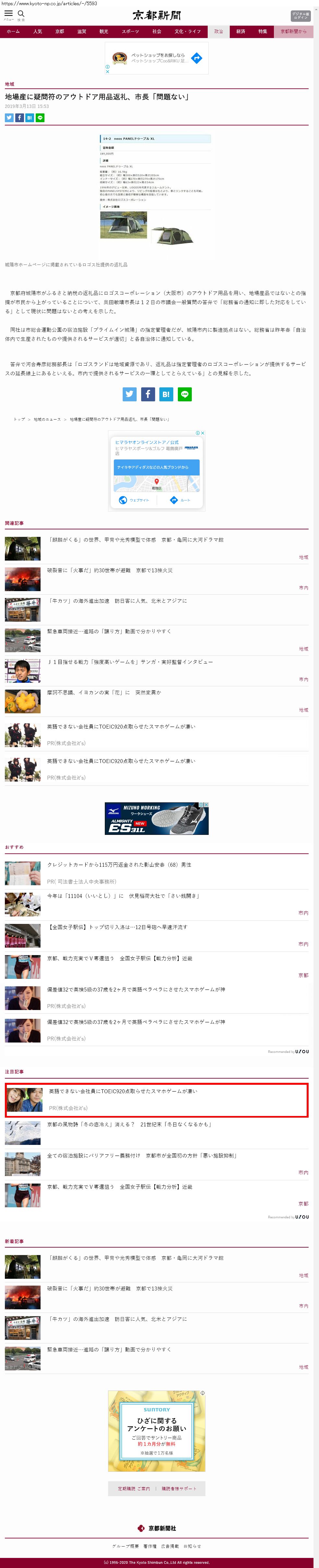Switch to the 人気 tab
Viewport: 319px width, 1568px height.
coord(38,32)
